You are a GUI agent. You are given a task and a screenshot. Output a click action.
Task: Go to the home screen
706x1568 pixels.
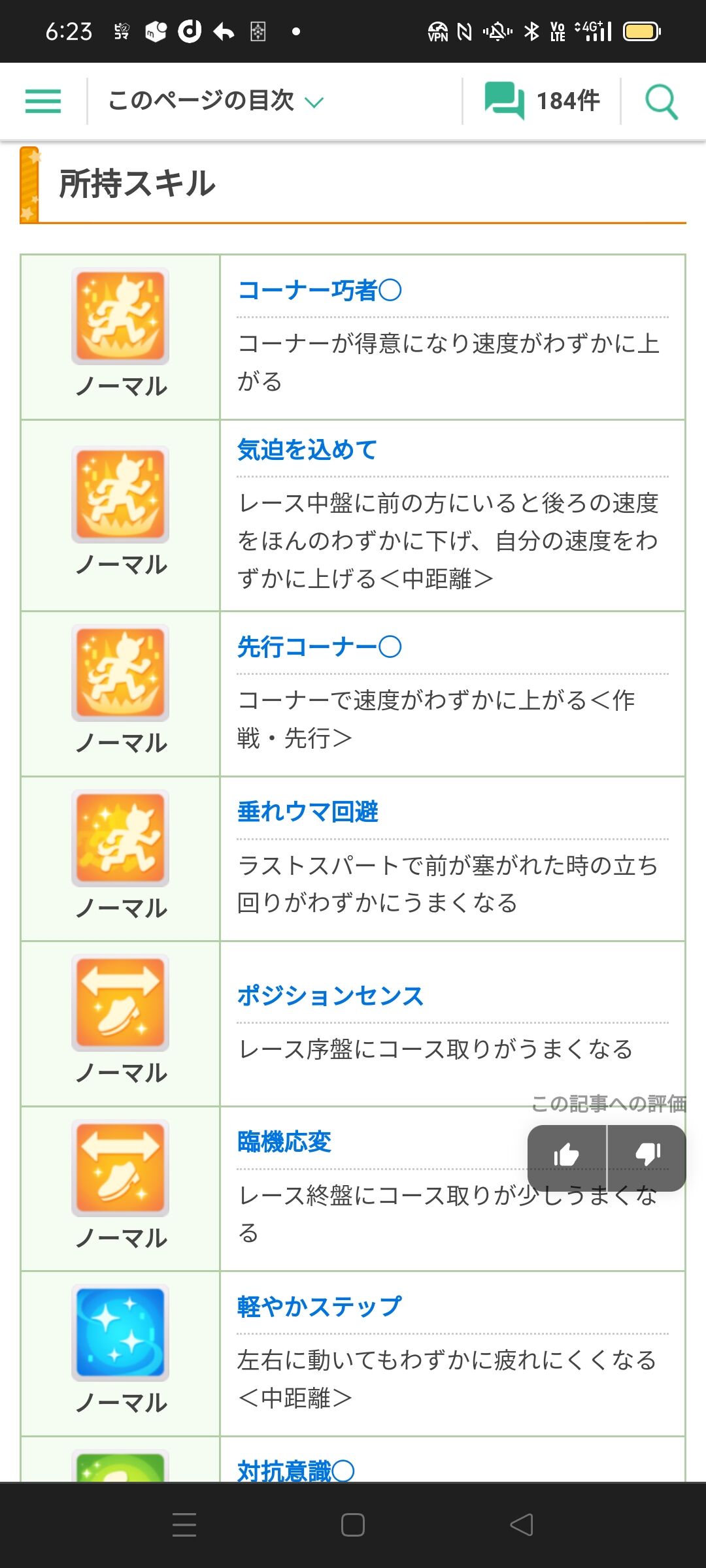[353, 1525]
